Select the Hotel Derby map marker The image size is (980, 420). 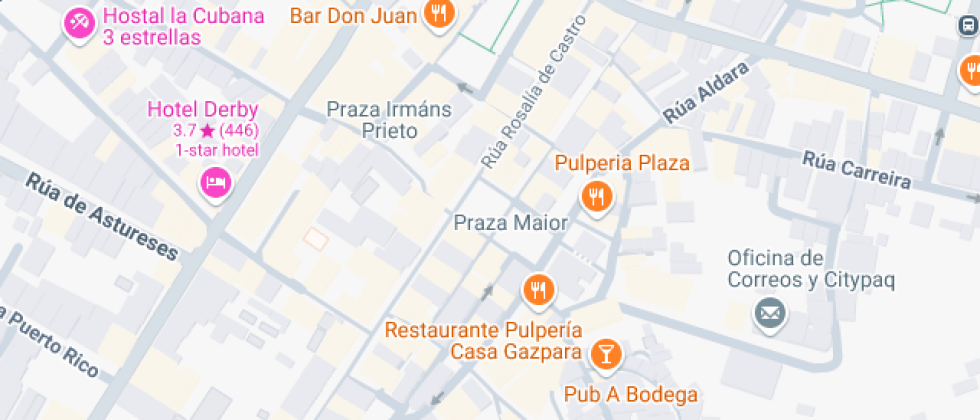pyautogui.click(x=215, y=182)
